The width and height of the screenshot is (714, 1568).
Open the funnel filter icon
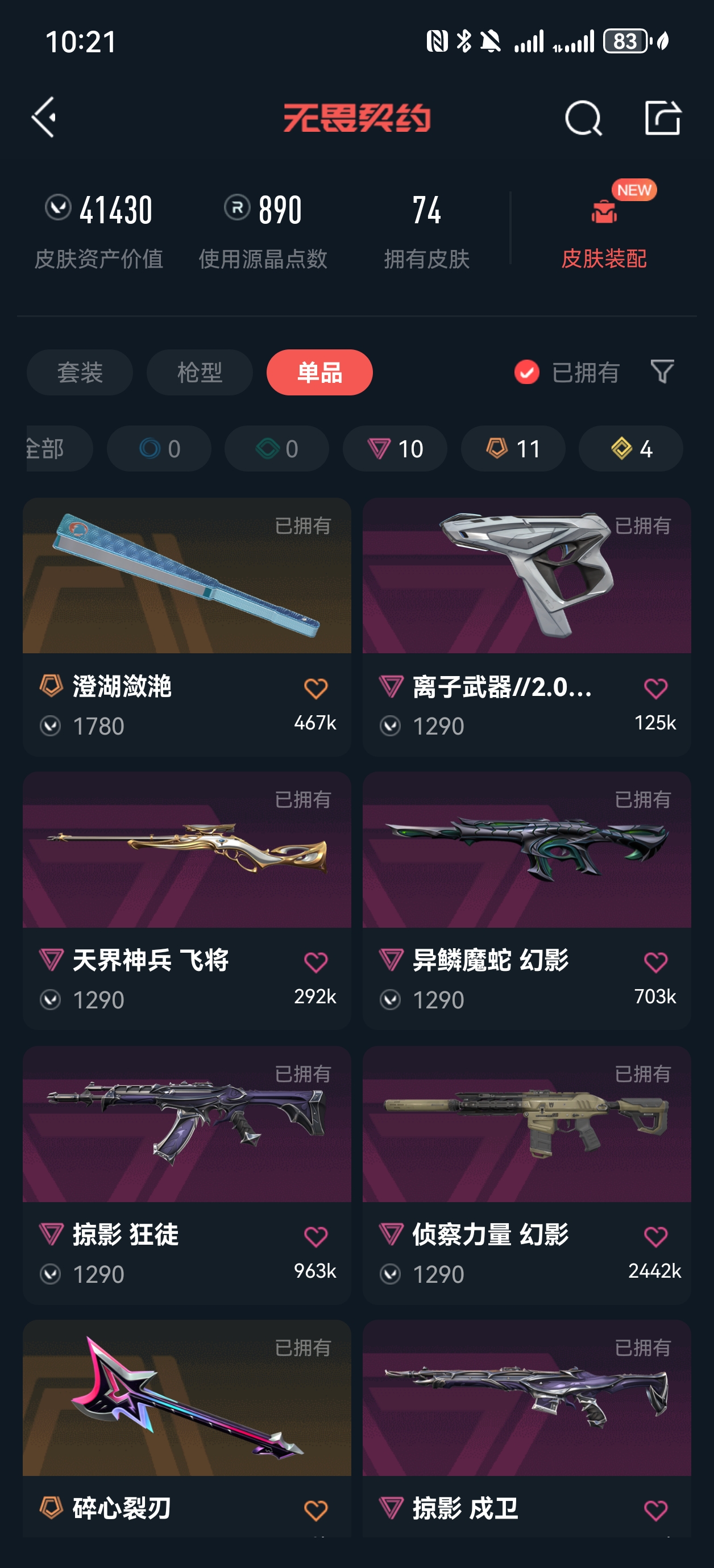click(x=662, y=372)
